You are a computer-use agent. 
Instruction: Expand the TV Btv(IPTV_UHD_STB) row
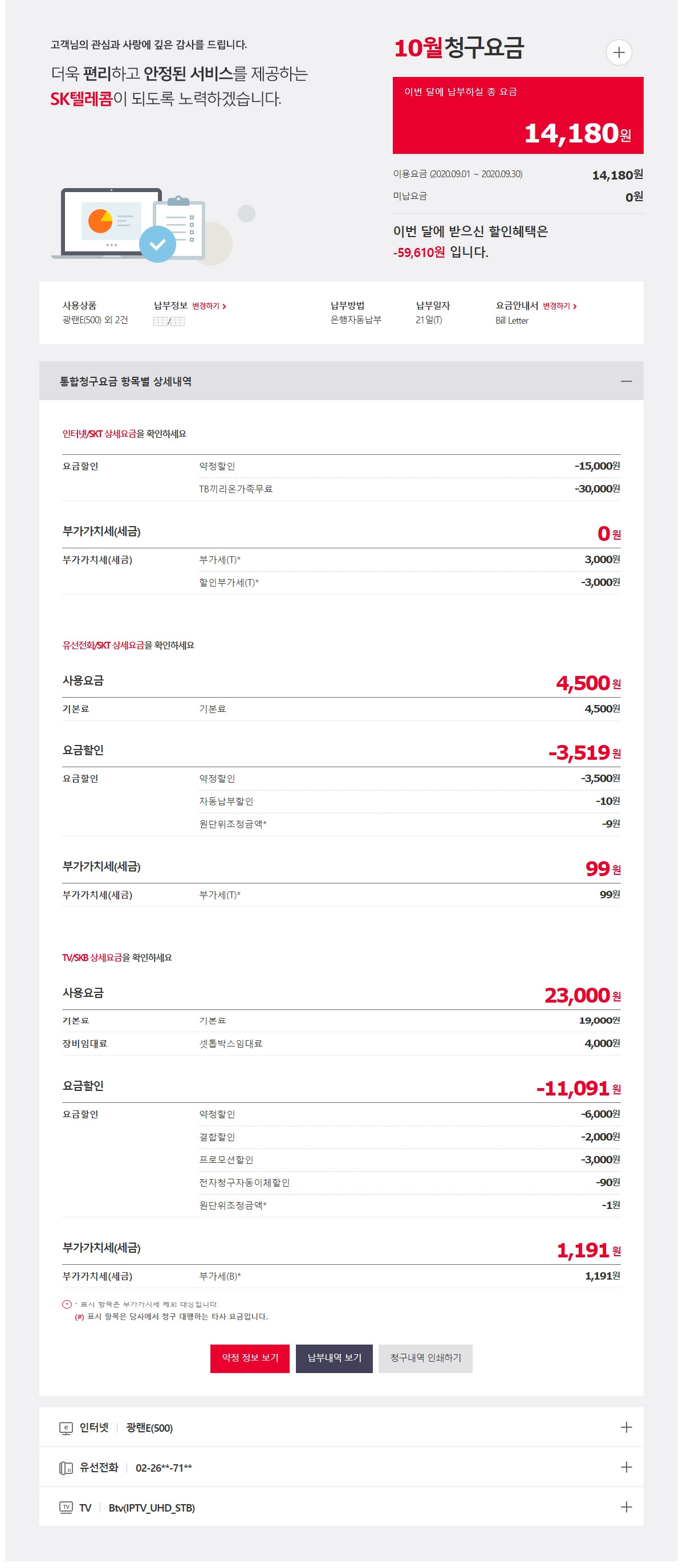click(x=626, y=1507)
